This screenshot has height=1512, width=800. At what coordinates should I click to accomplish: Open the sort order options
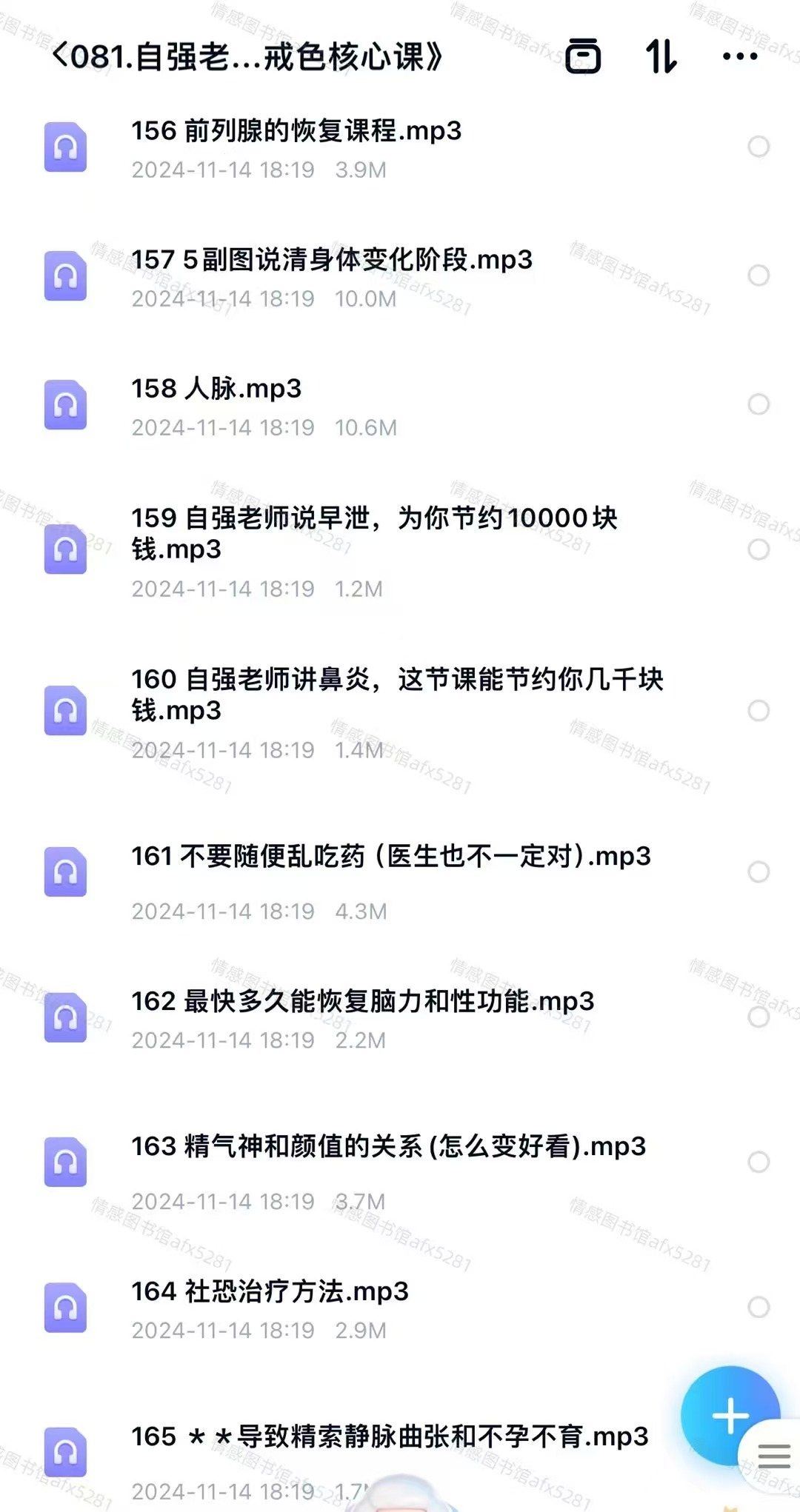point(661,56)
